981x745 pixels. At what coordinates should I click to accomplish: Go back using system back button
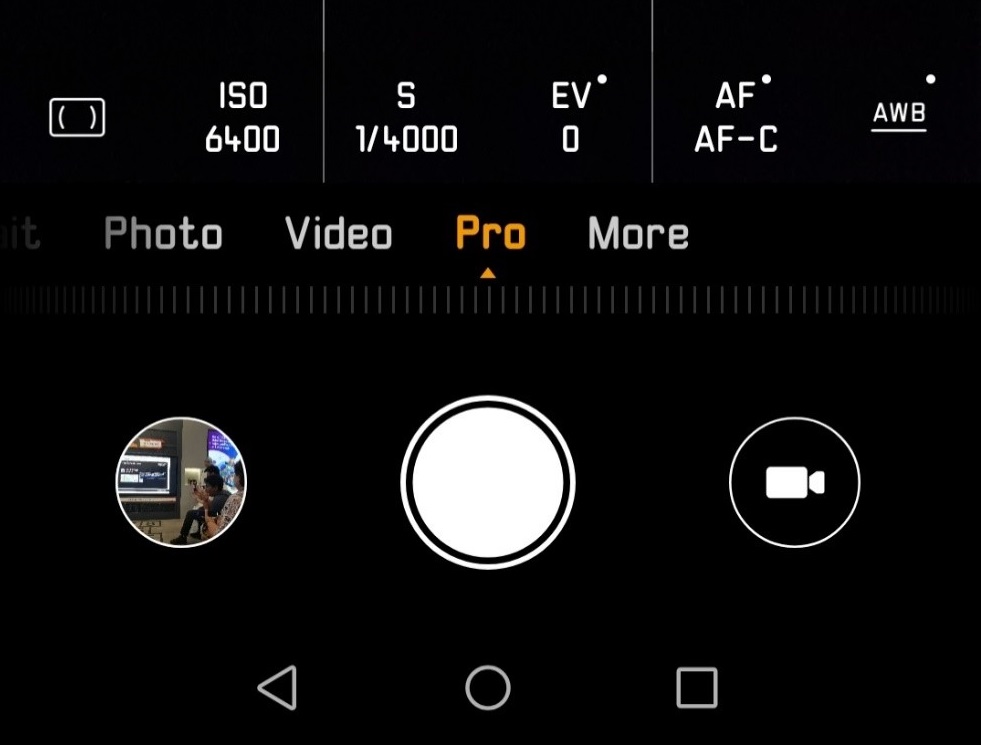278,688
